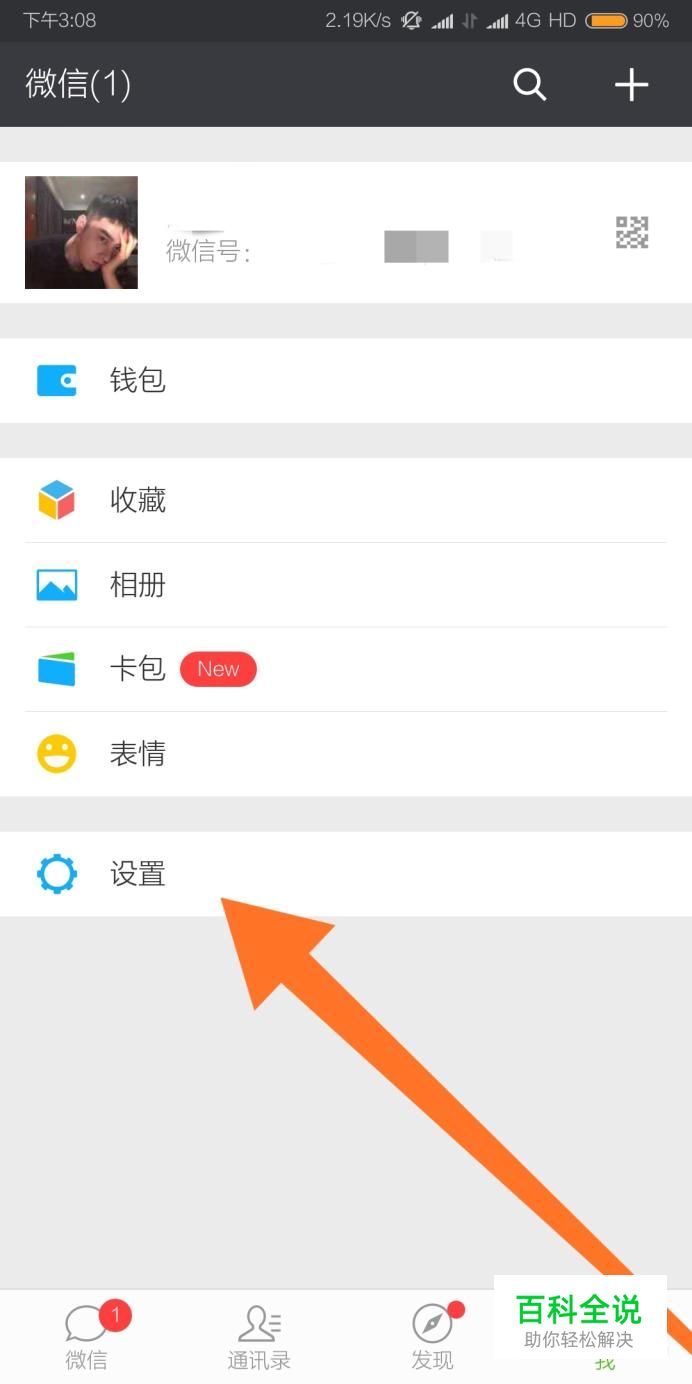Open the profile row with avatar

346,232
